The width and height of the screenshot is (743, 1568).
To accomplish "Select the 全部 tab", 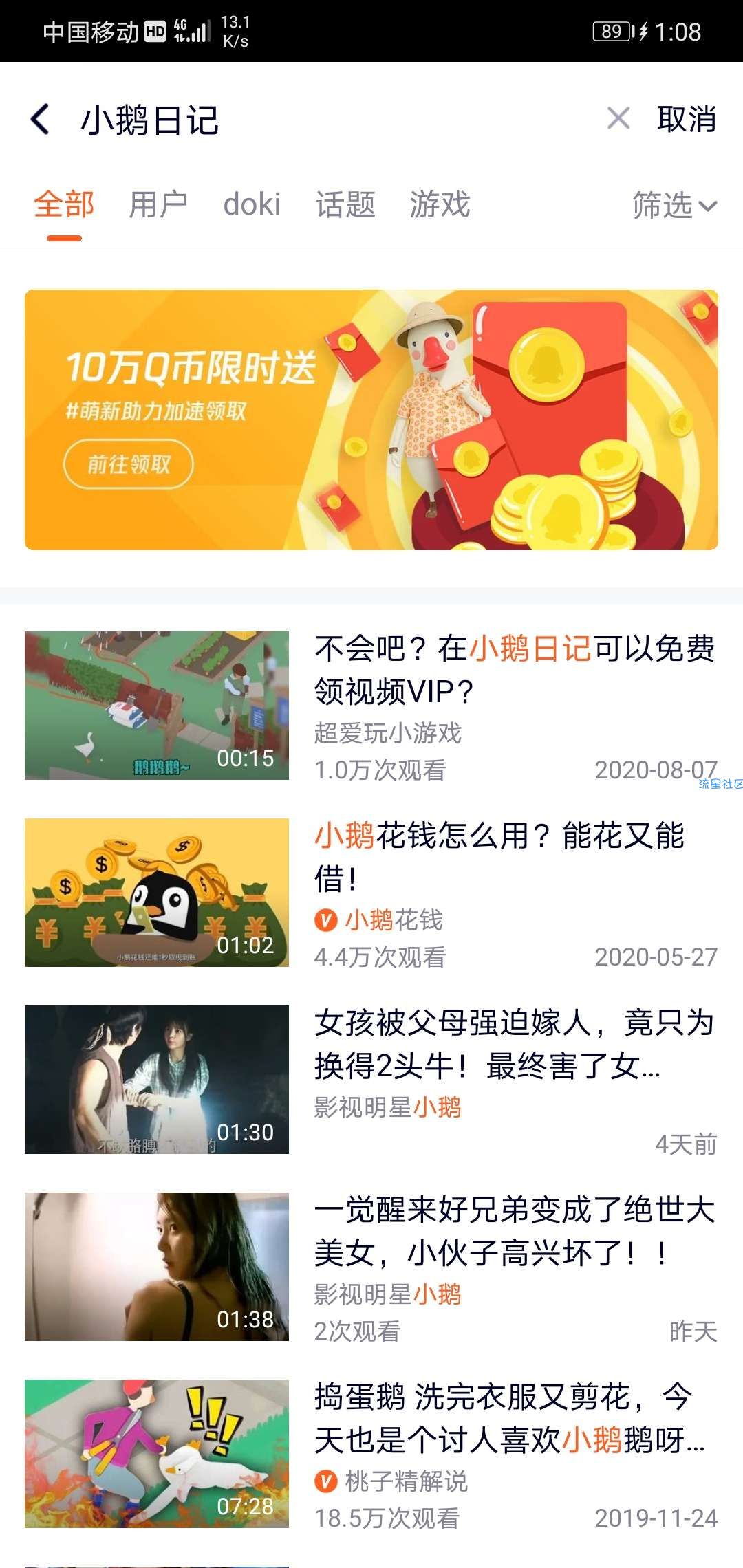I will (64, 205).
